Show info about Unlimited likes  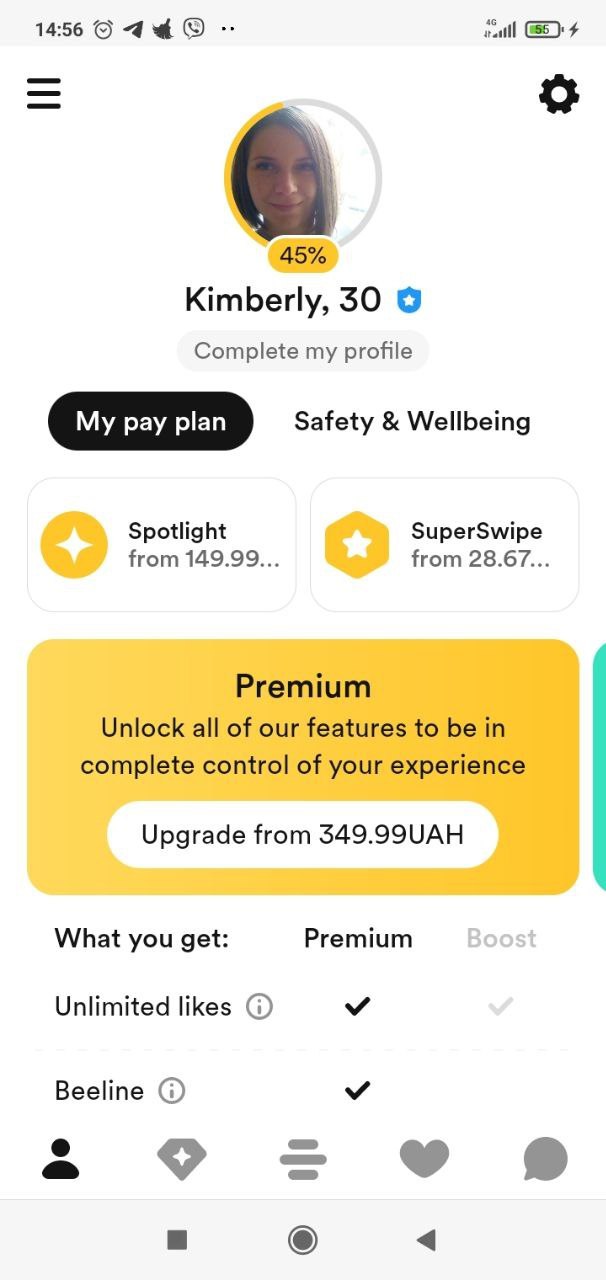point(259,1007)
